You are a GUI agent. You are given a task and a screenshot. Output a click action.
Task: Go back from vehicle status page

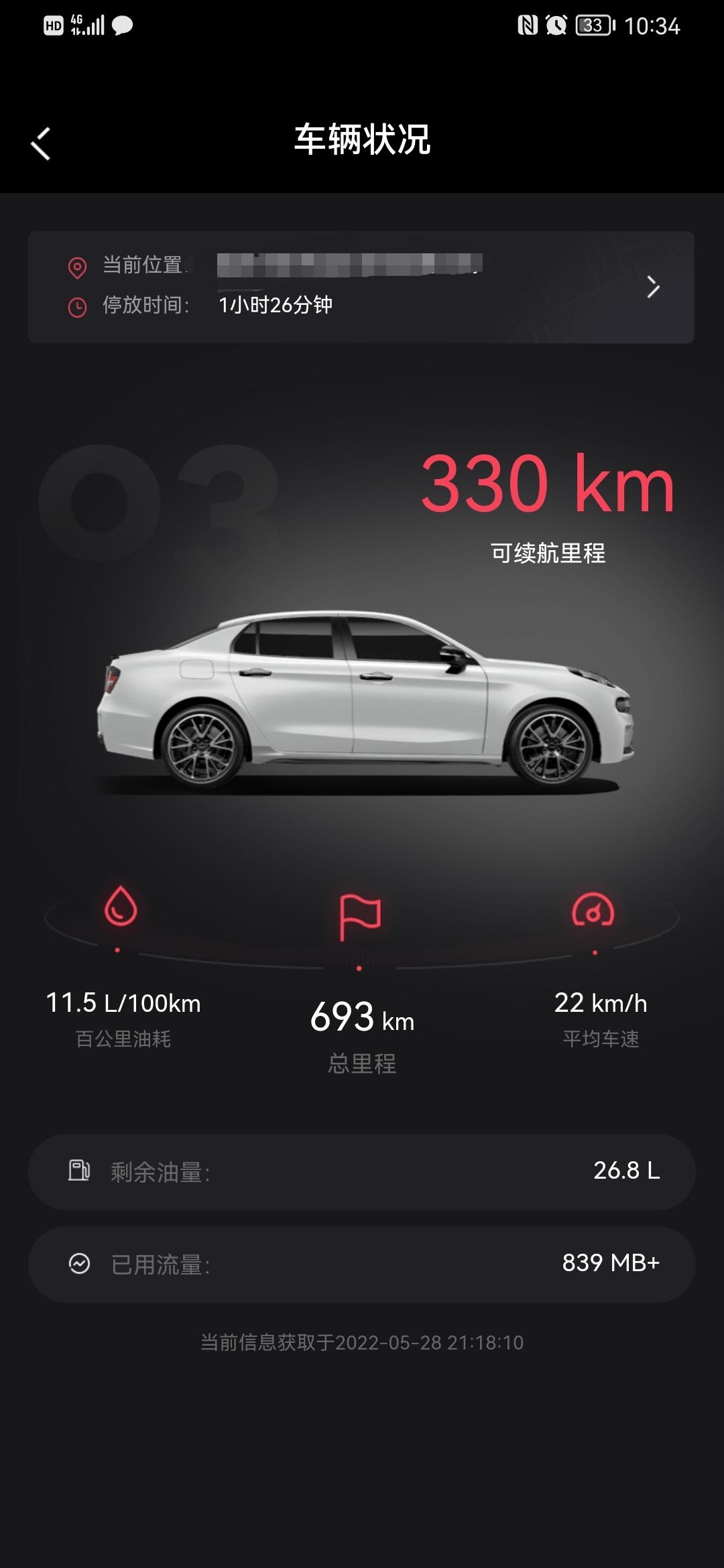[41, 143]
